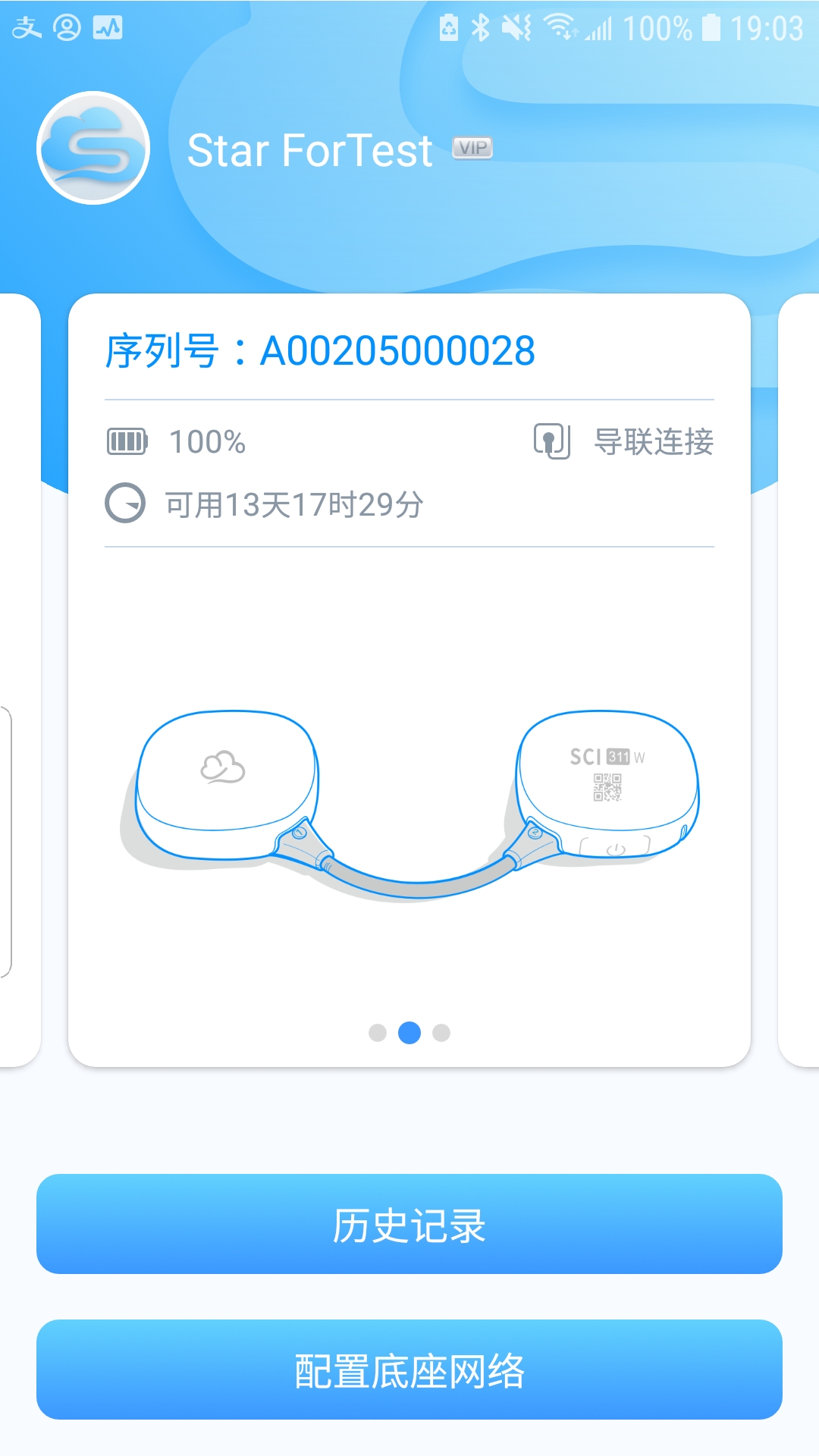This screenshot has width=819, height=1456.
Task: Select the third page indicator dot
Action: (441, 1033)
